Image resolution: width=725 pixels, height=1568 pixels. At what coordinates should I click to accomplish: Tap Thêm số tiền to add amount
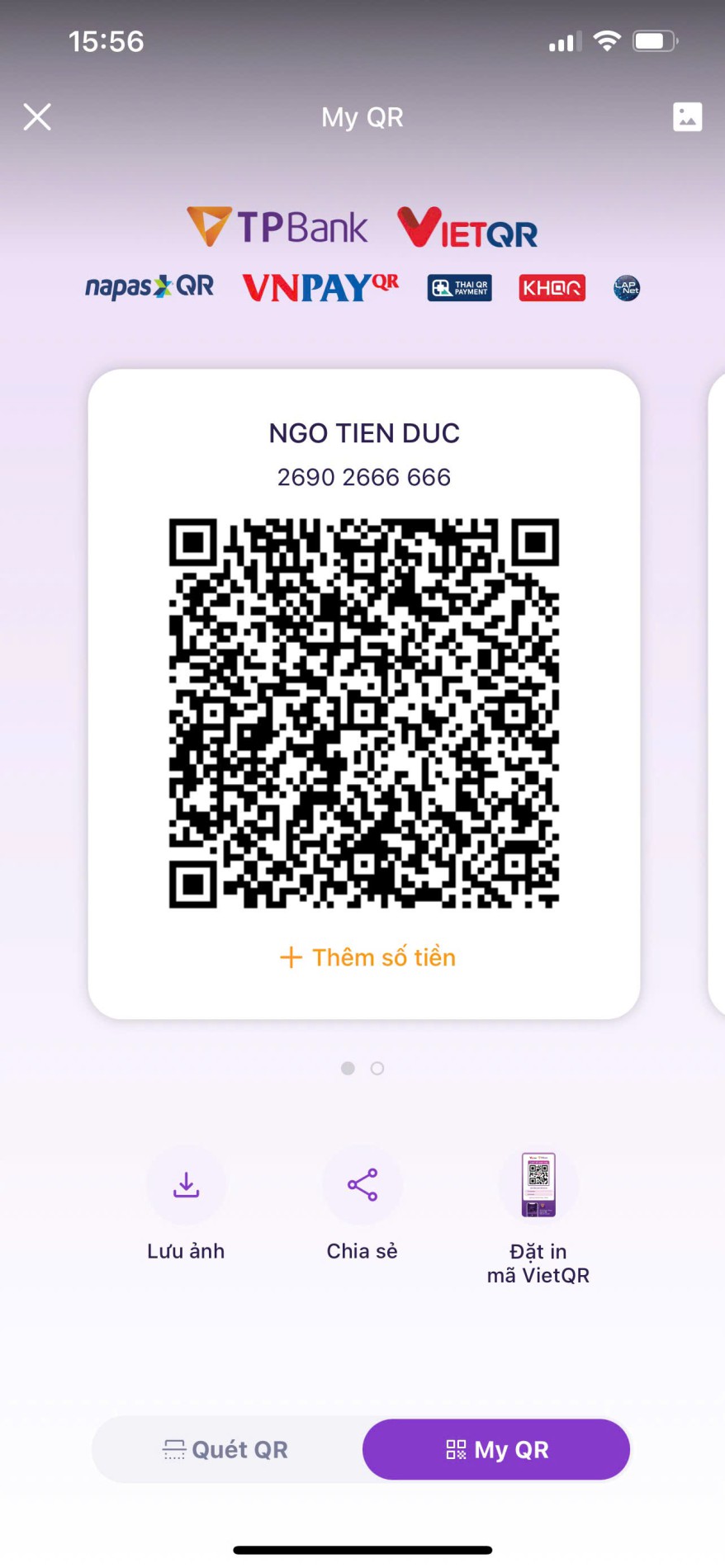click(367, 957)
